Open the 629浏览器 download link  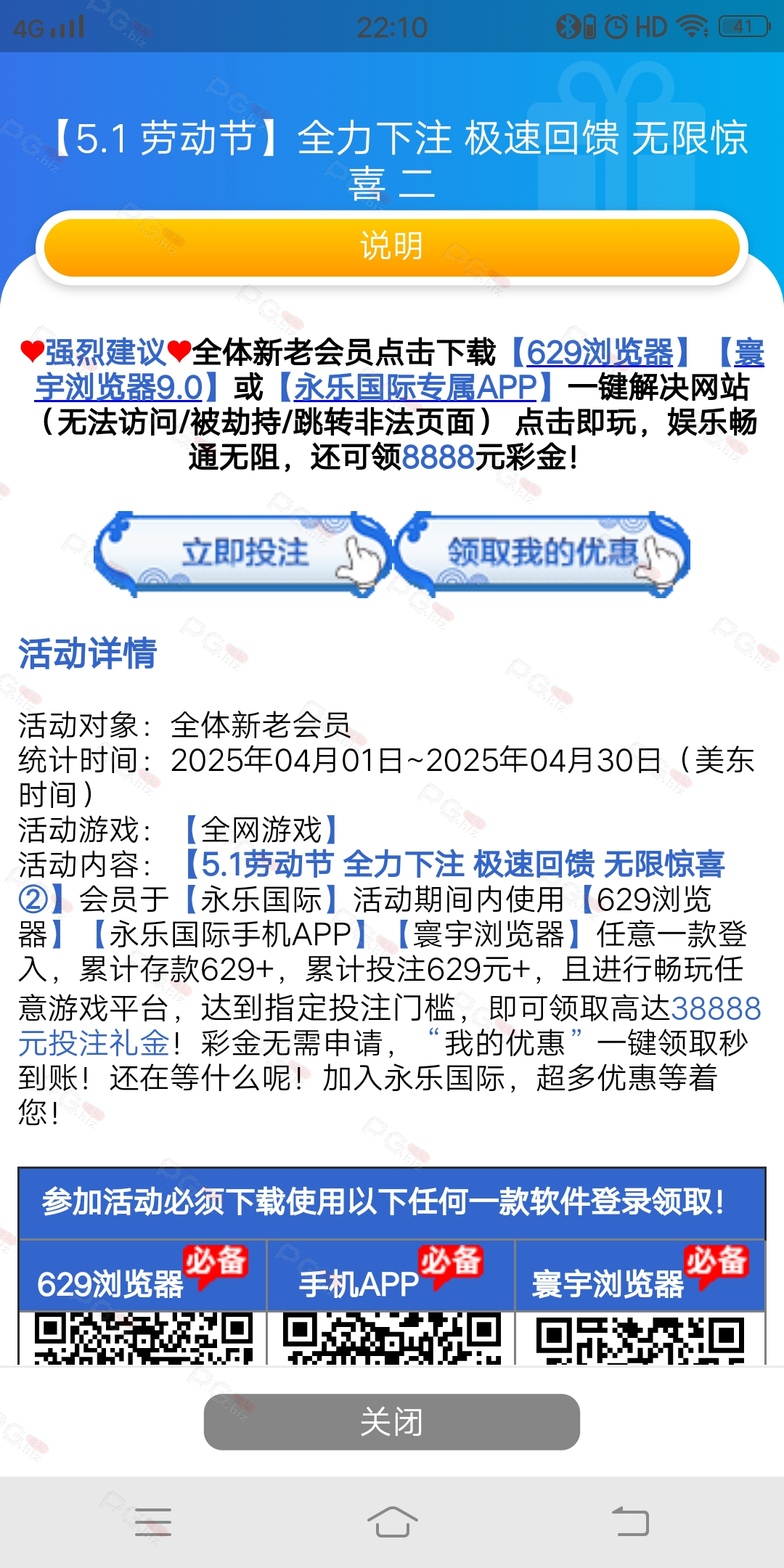[x=600, y=353]
